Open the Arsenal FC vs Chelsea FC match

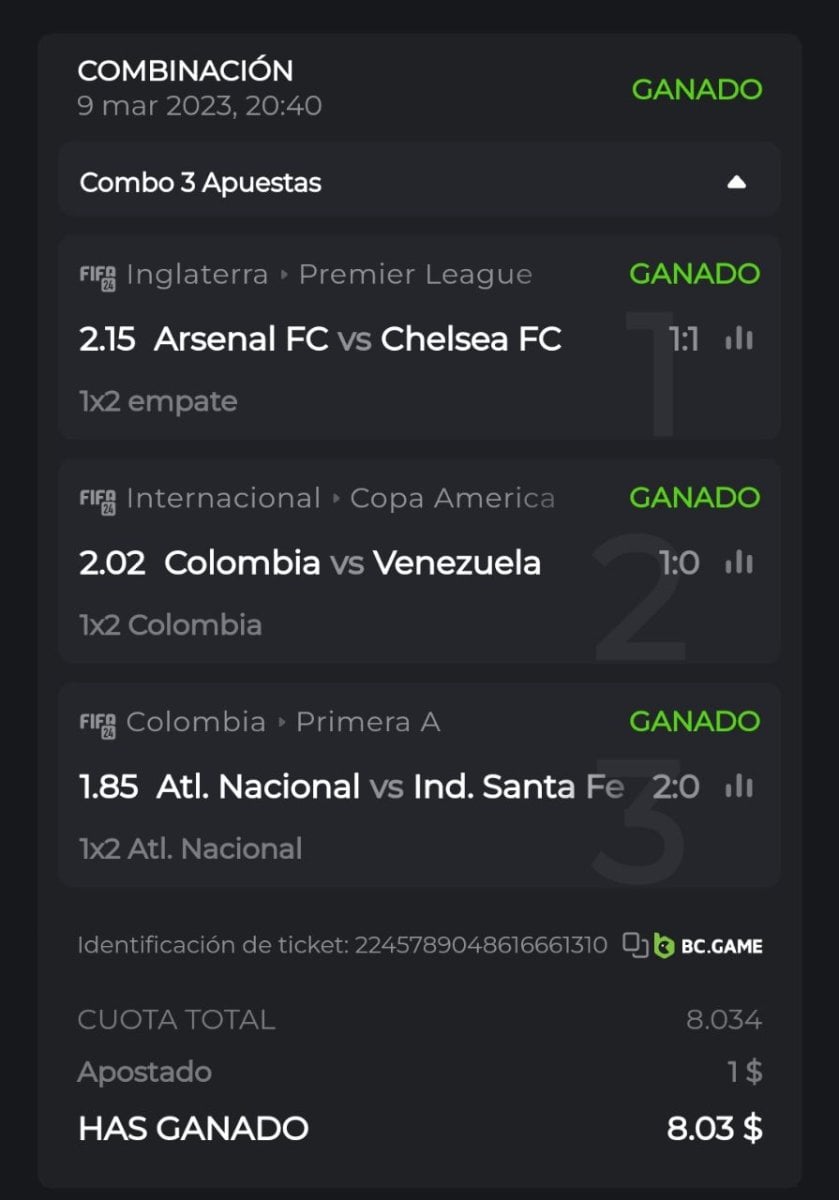pyautogui.click(x=320, y=340)
